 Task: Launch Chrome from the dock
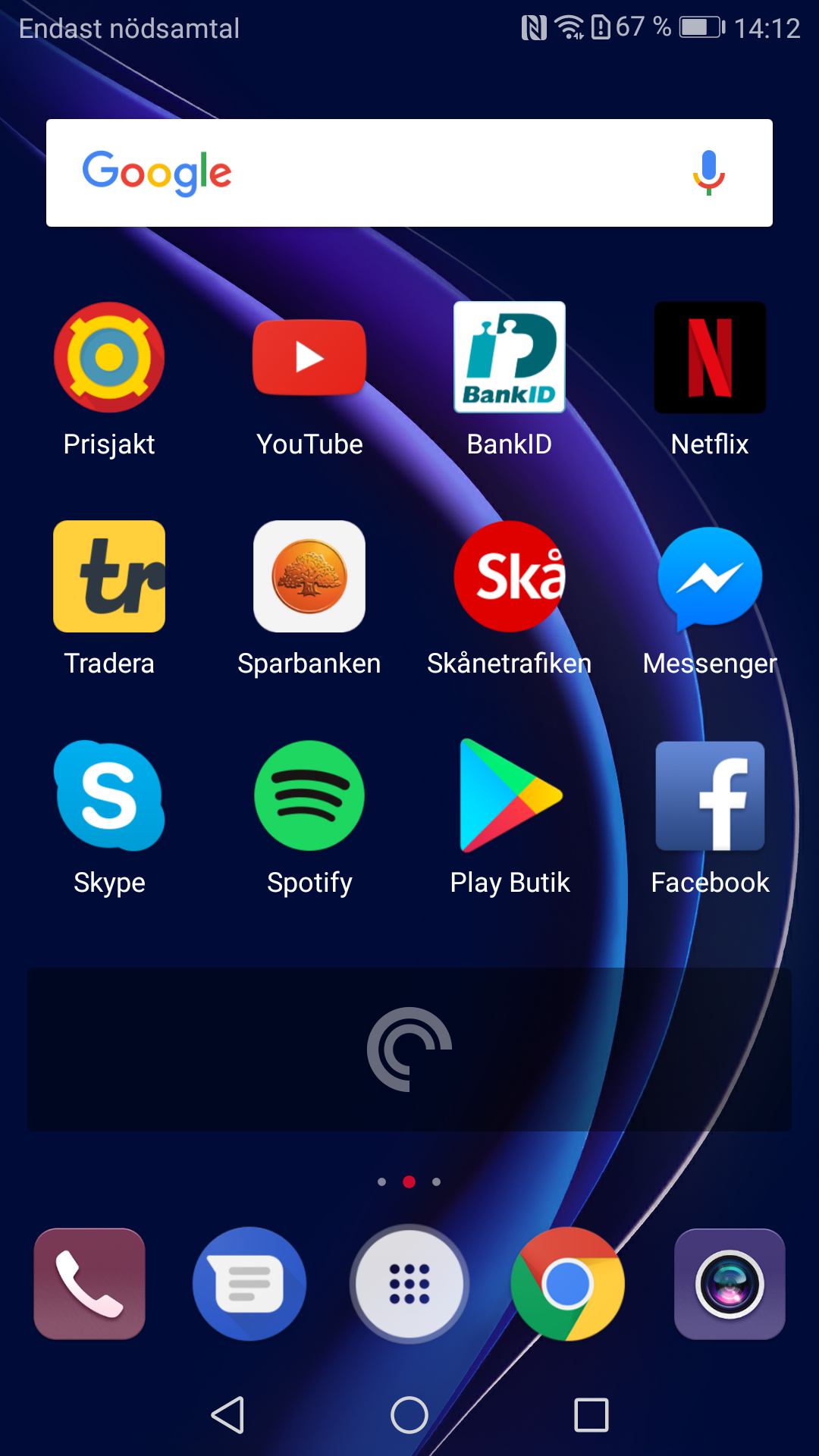point(567,1284)
